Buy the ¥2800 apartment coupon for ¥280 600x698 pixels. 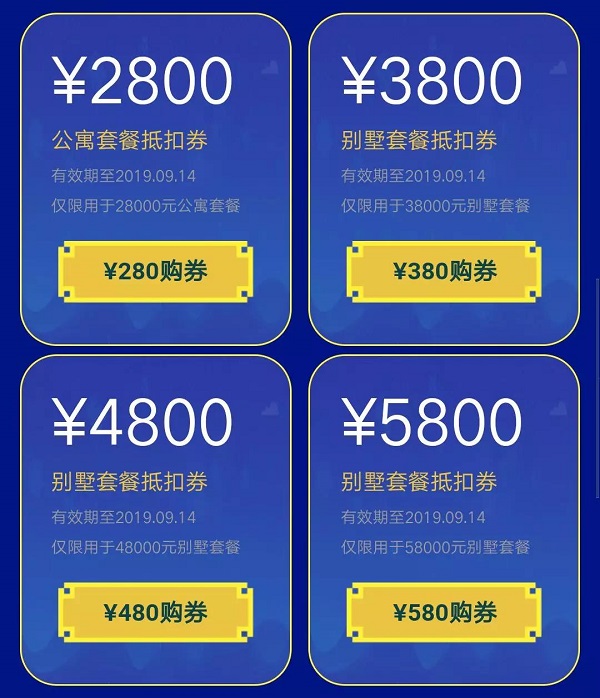(155, 271)
